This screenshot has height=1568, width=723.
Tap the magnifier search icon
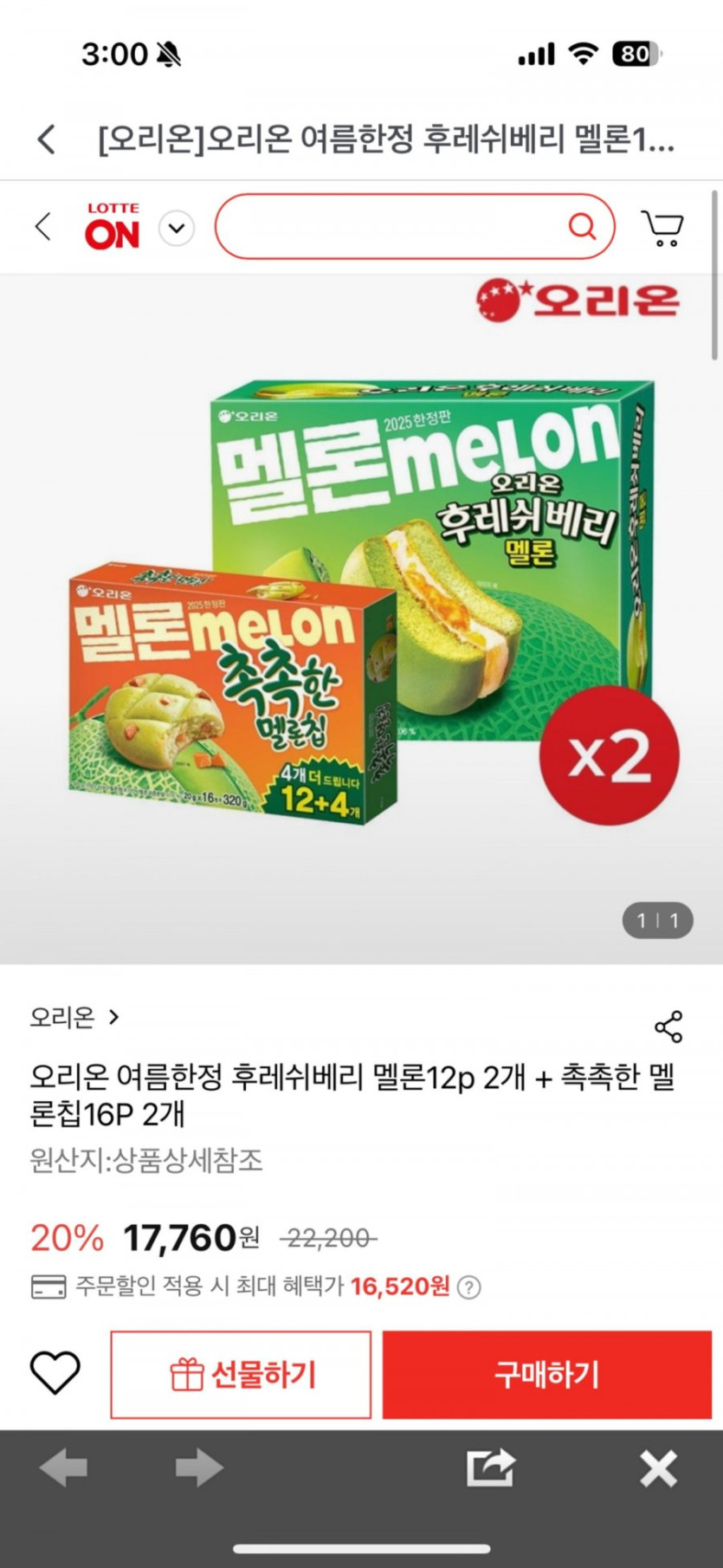coord(582,227)
